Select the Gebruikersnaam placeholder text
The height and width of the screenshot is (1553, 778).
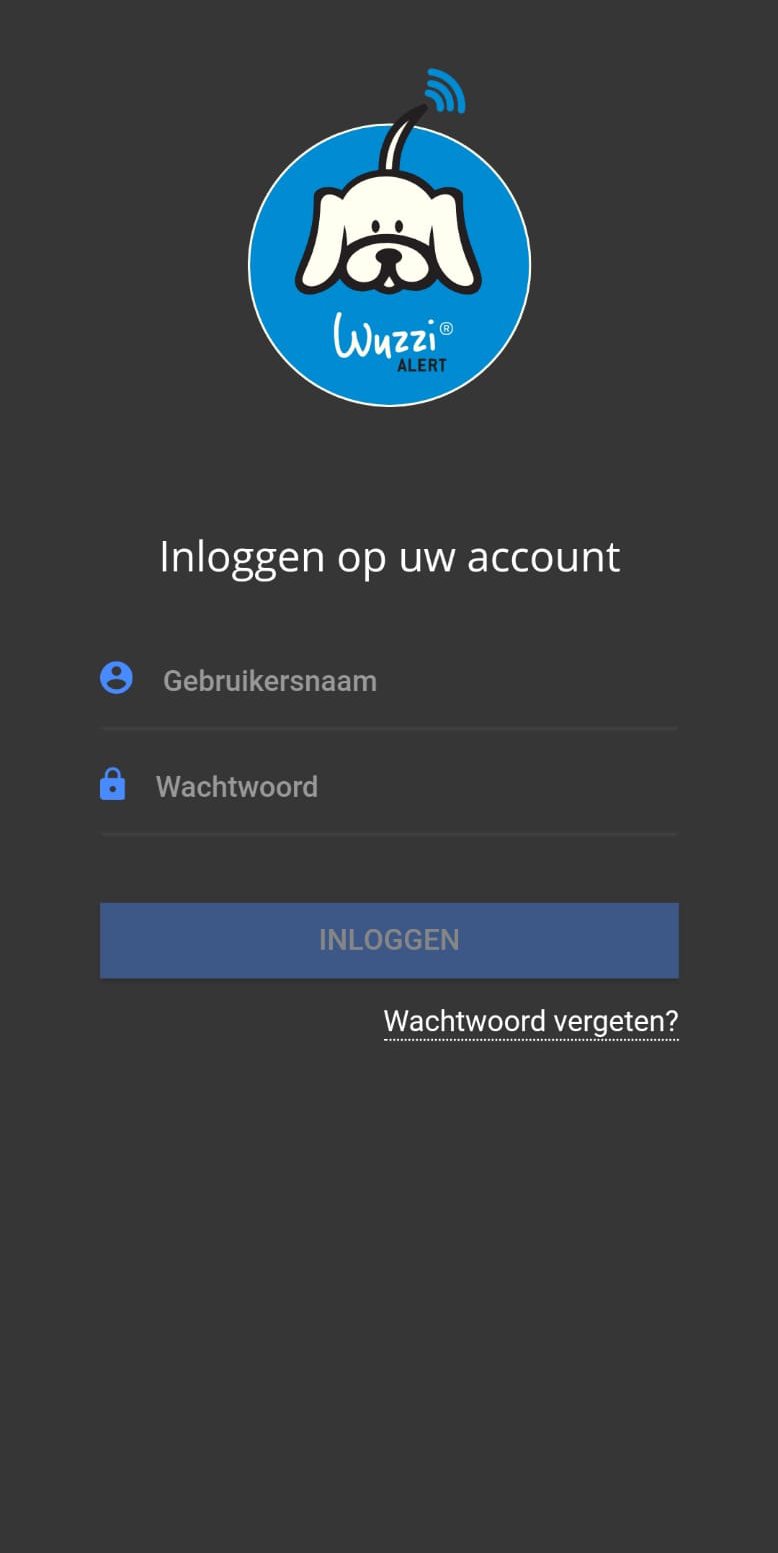pos(270,680)
